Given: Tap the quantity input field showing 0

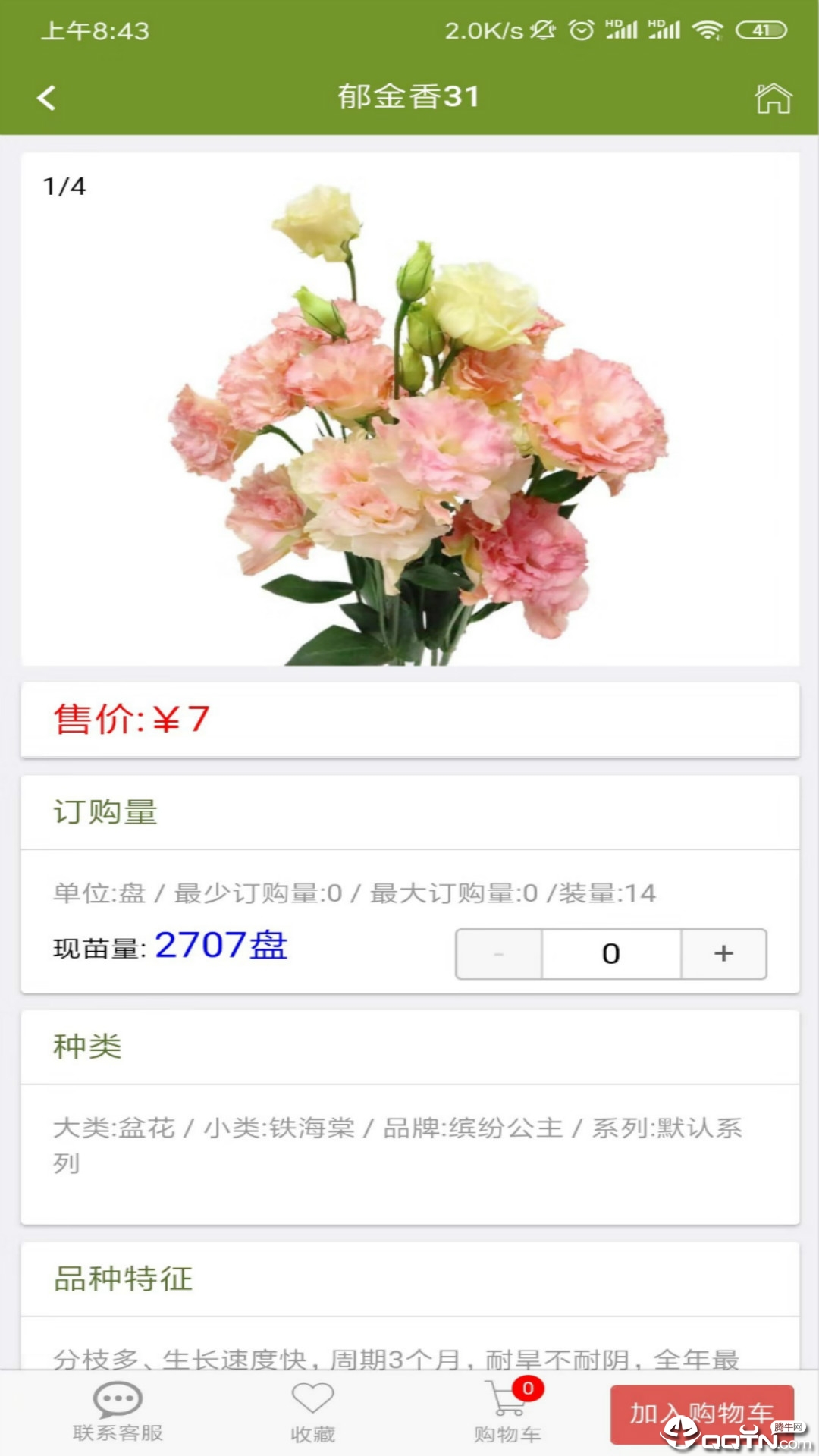Looking at the screenshot, I should tap(610, 954).
